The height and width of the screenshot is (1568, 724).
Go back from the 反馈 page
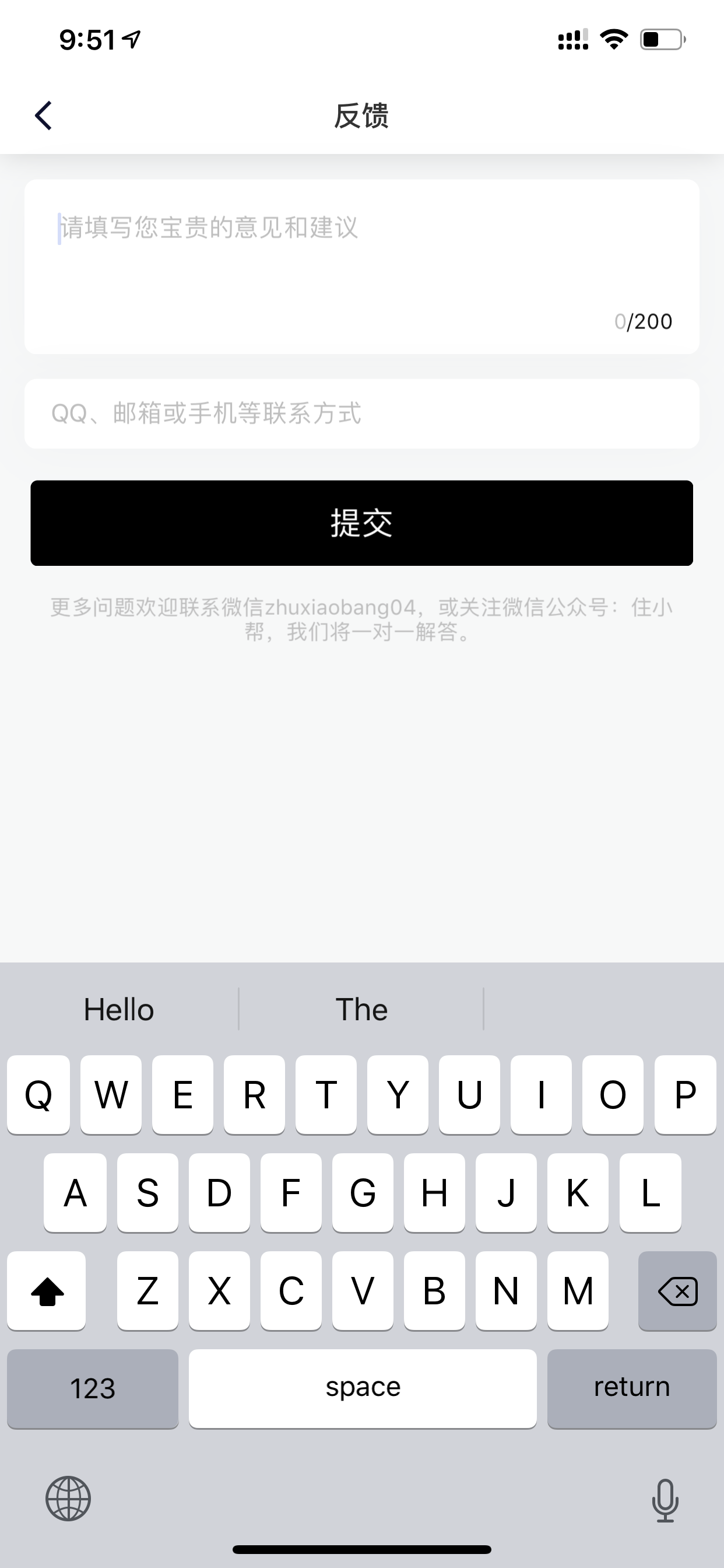click(43, 115)
